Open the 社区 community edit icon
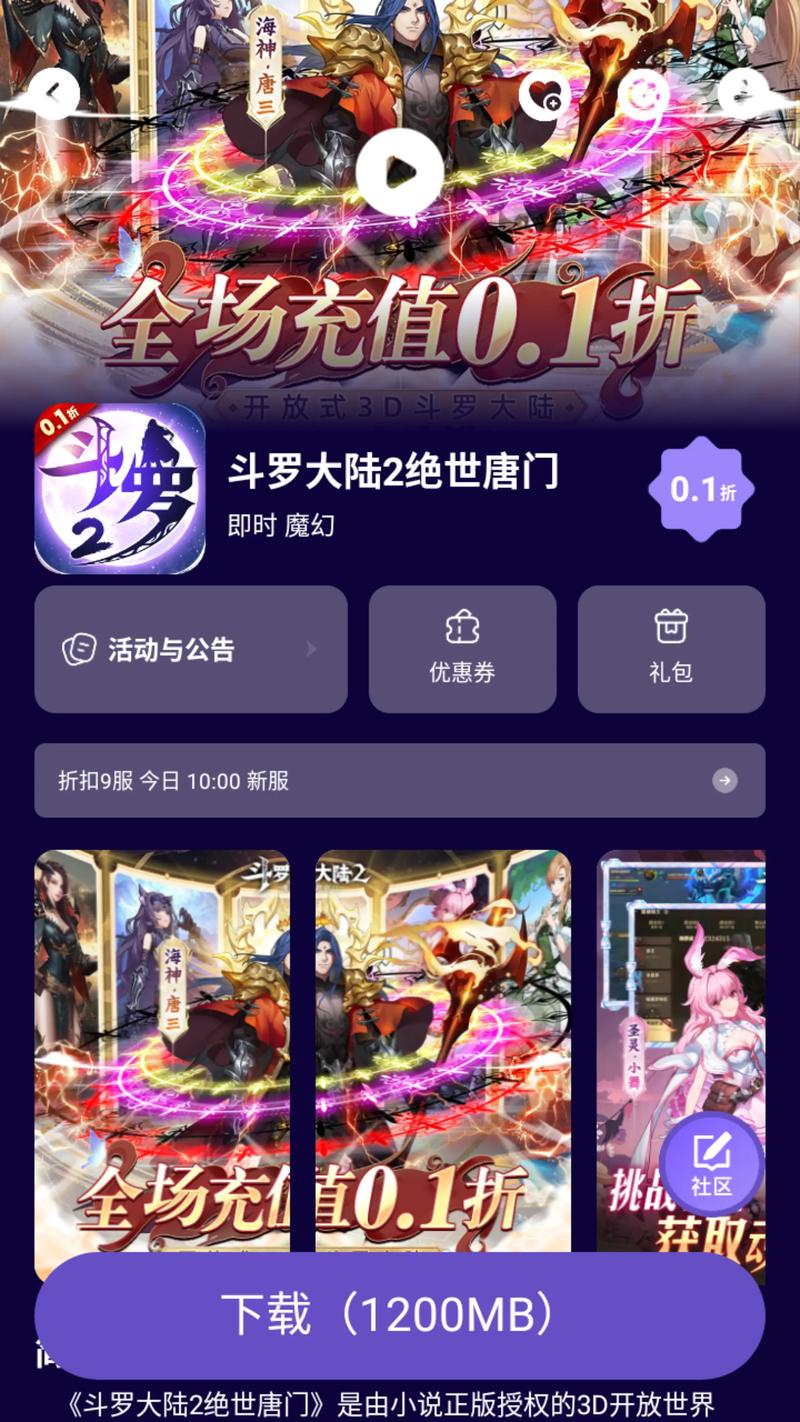This screenshot has width=800, height=1422. (712, 1163)
